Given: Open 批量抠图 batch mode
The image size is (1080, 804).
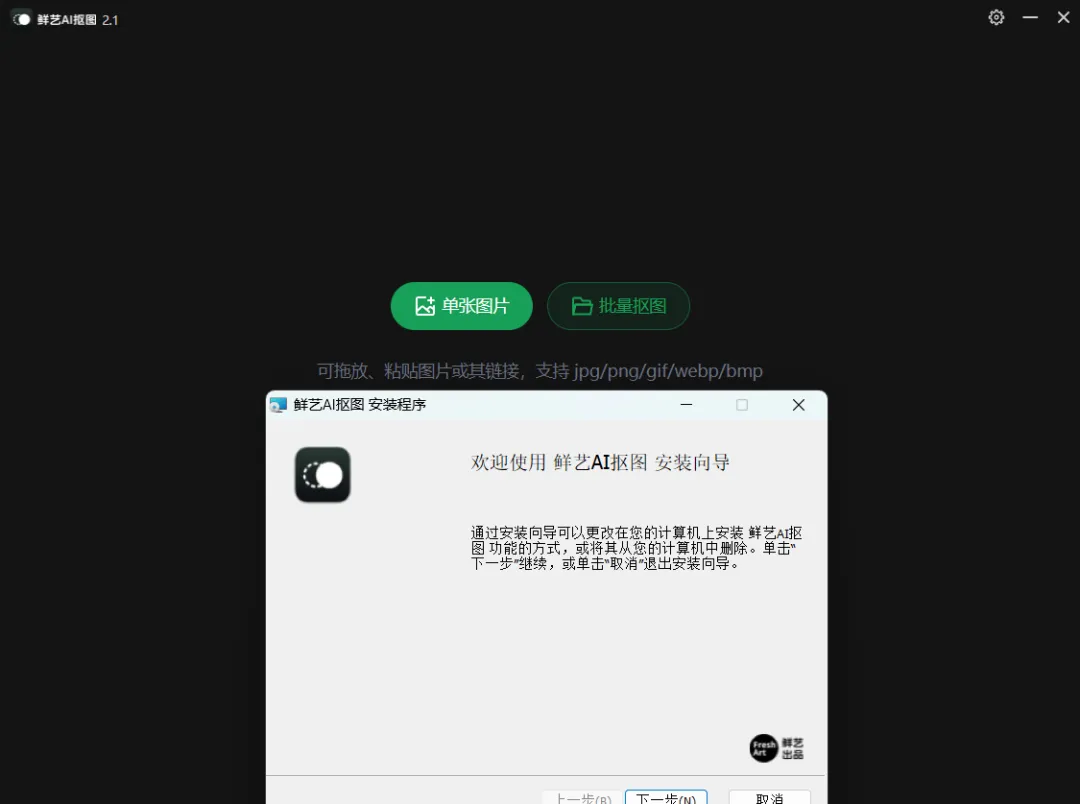Looking at the screenshot, I should [x=618, y=306].
